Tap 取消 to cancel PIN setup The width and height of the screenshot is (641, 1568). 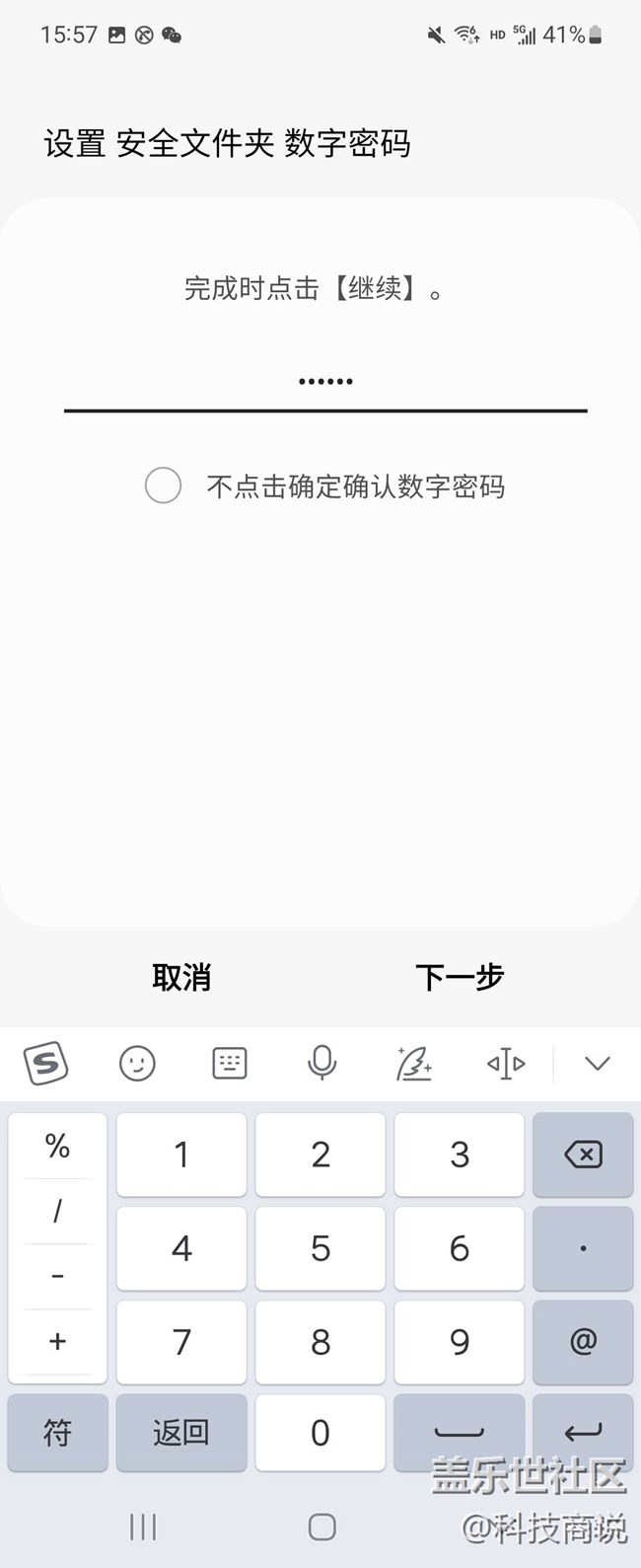(x=181, y=977)
